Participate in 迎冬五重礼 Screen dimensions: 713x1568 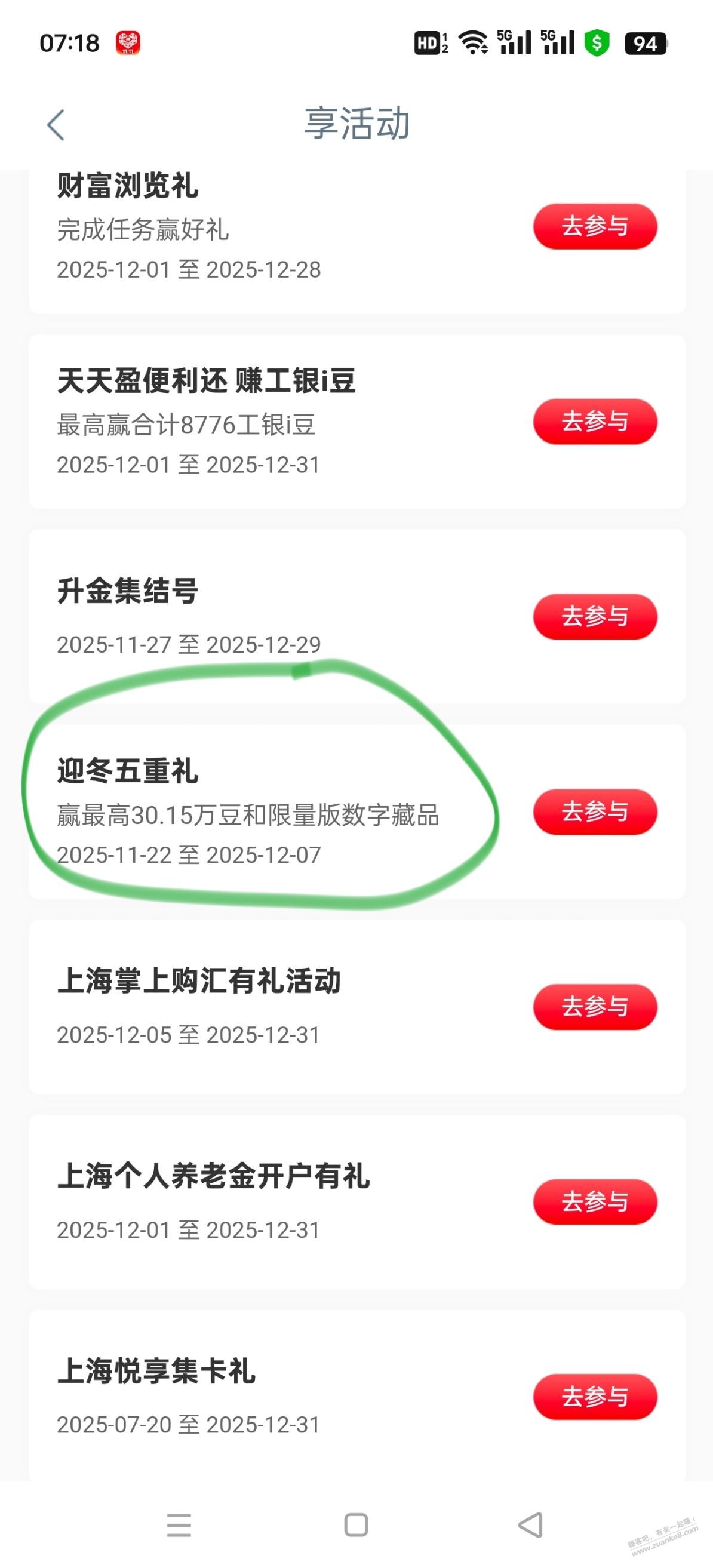point(595,811)
